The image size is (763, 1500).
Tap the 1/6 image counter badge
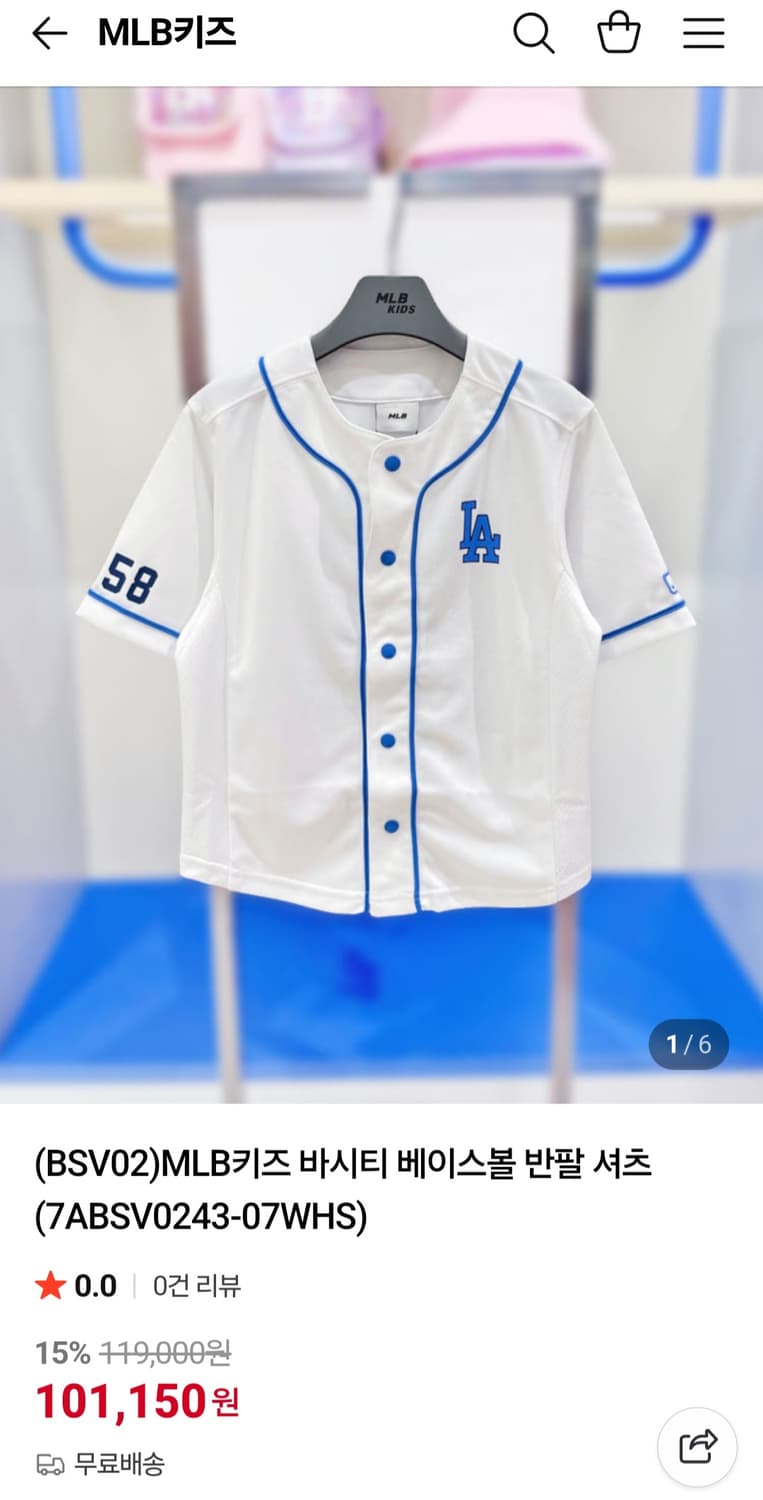688,1044
